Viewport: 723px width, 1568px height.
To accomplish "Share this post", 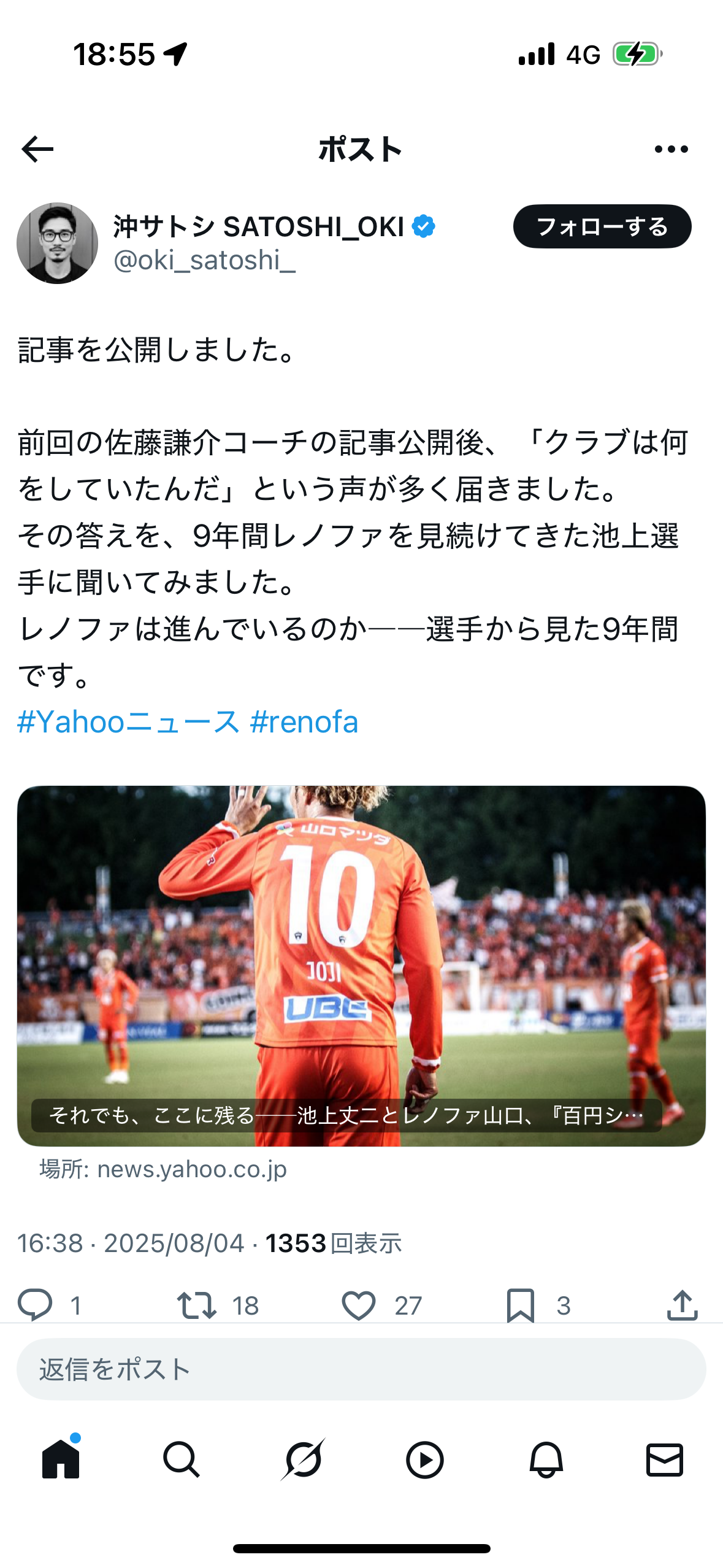I will pyautogui.click(x=682, y=1305).
